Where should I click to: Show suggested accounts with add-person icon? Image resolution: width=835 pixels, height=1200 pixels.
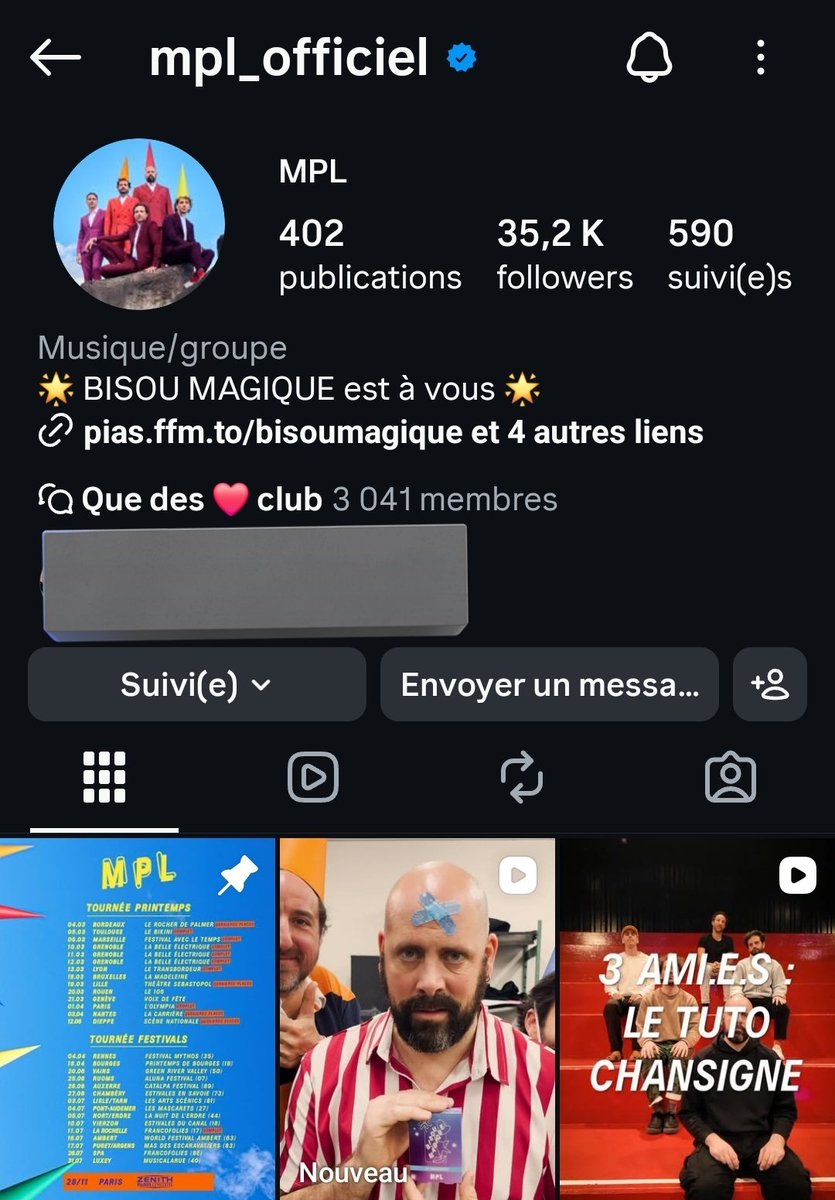pos(770,685)
